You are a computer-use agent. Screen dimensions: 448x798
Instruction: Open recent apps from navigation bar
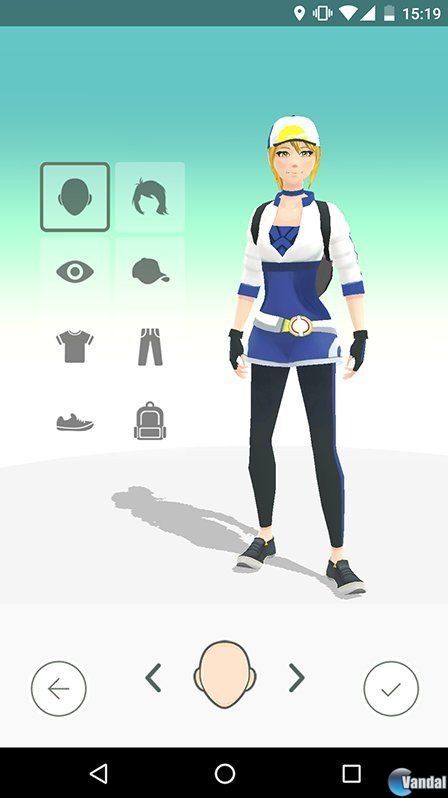tap(351, 774)
